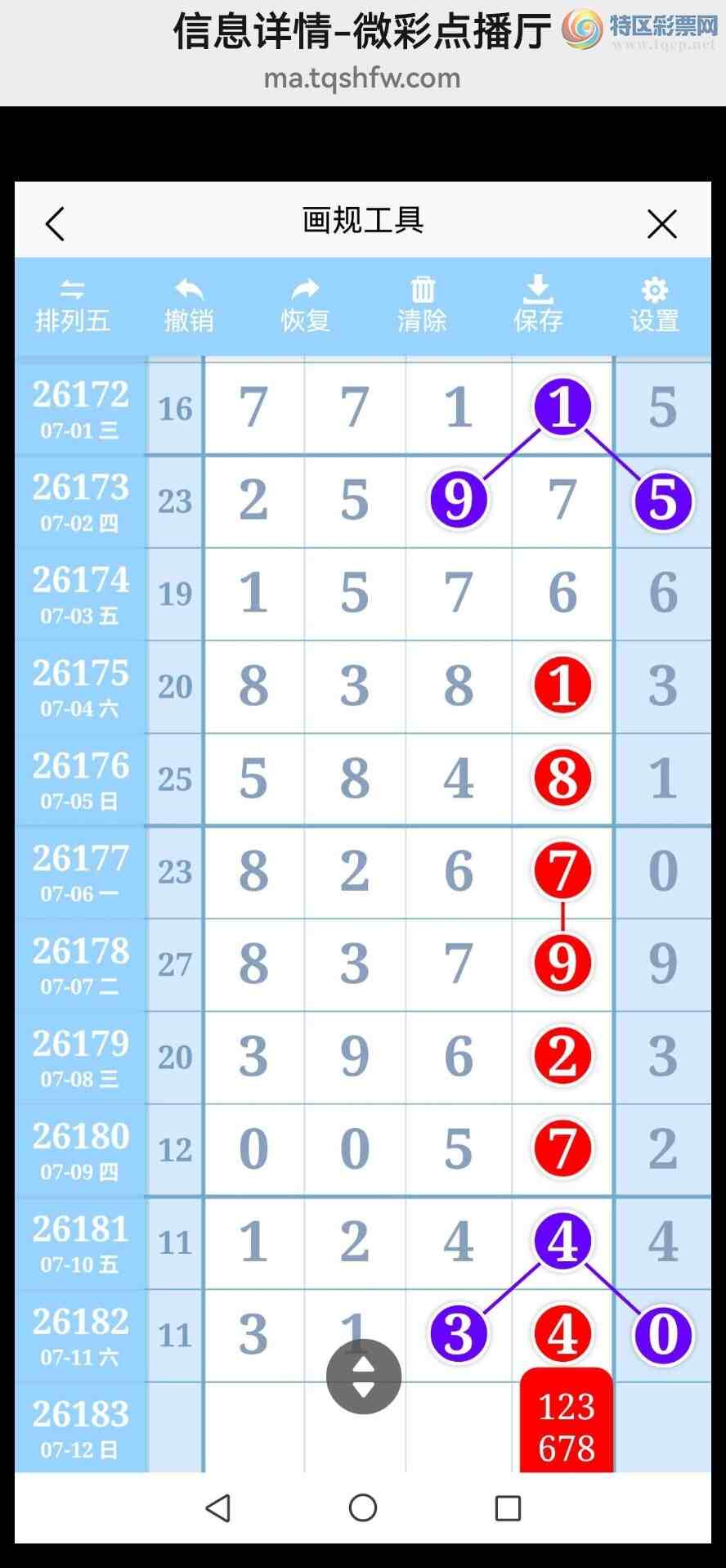Viewport: 726px width, 1568px height.
Task: Tap the system home button
Action: click(363, 1507)
